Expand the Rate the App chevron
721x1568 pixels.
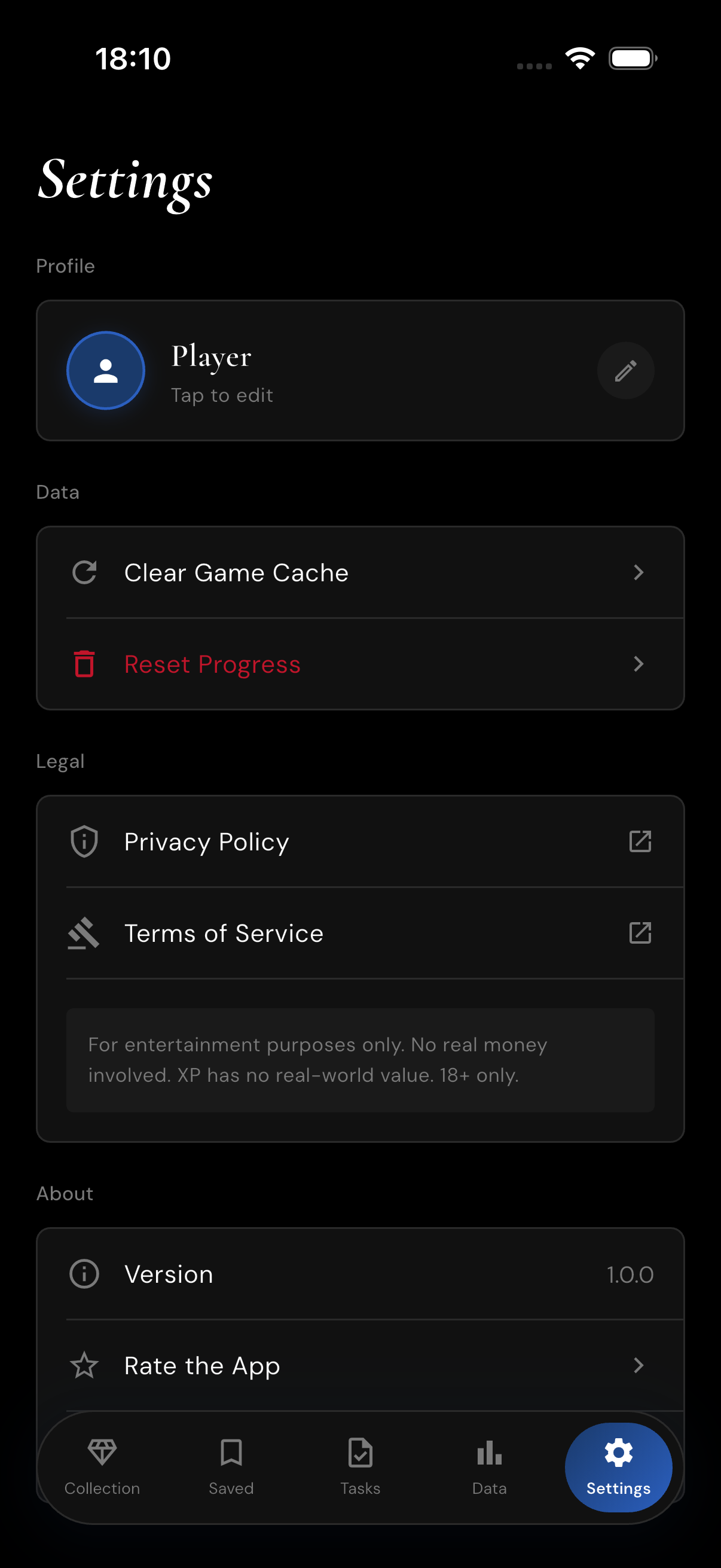(x=638, y=1365)
